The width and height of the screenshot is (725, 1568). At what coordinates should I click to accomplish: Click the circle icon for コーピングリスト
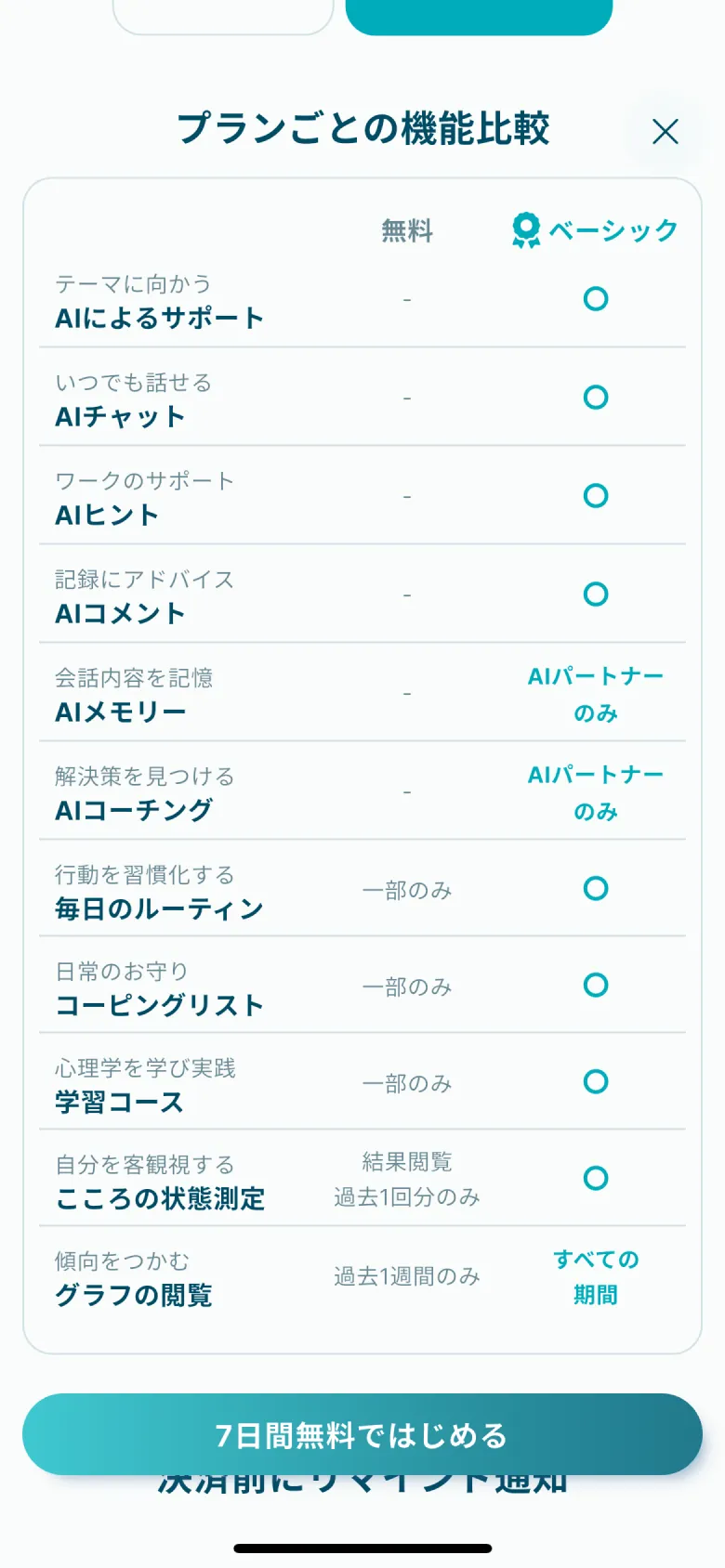pyautogui.click(x=596, y=986)
